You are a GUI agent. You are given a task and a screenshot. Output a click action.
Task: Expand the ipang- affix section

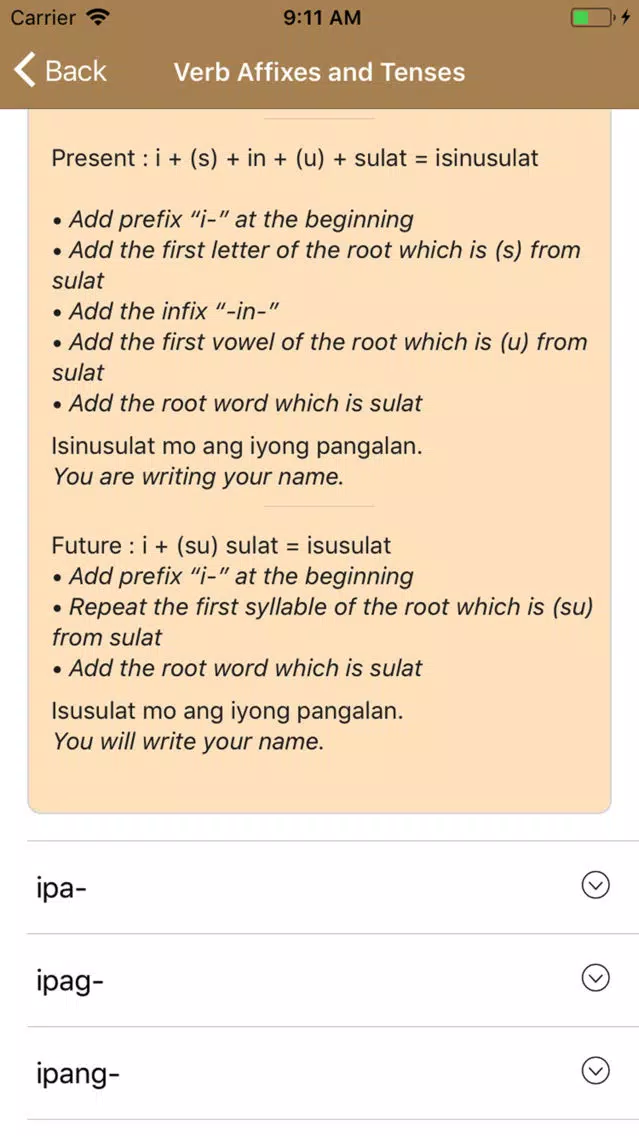click(320, 1072)
